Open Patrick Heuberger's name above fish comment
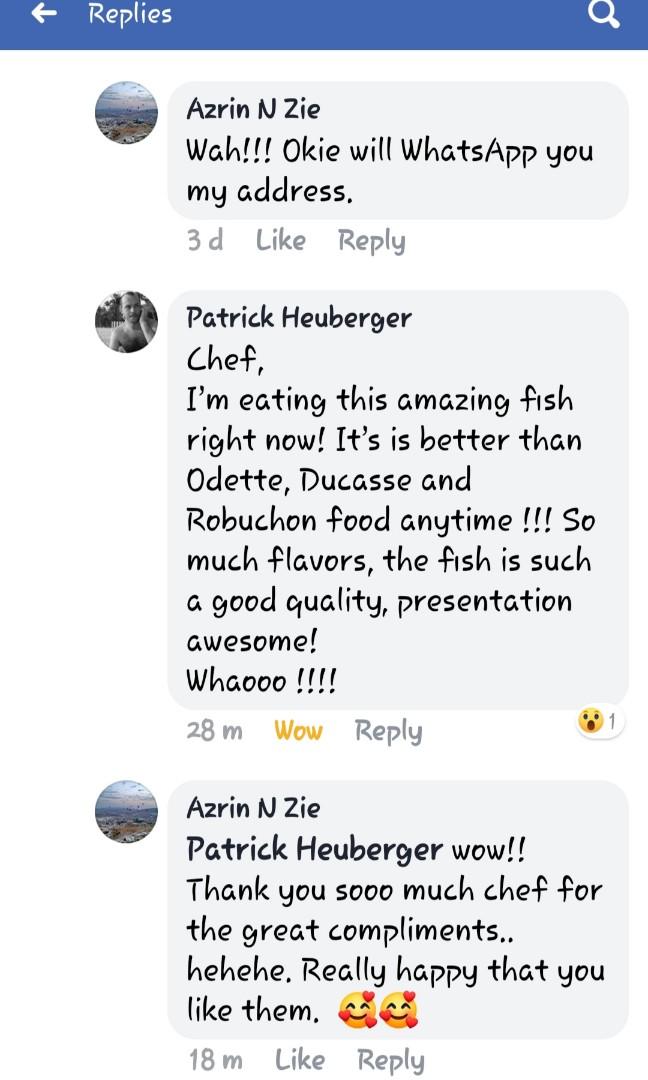 tap(298, 318)
